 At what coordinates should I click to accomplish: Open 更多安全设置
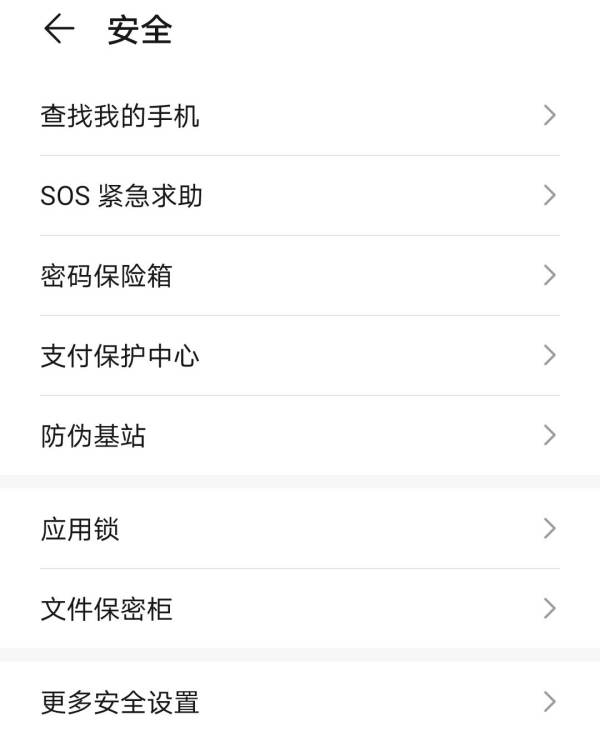coord(299,701)
